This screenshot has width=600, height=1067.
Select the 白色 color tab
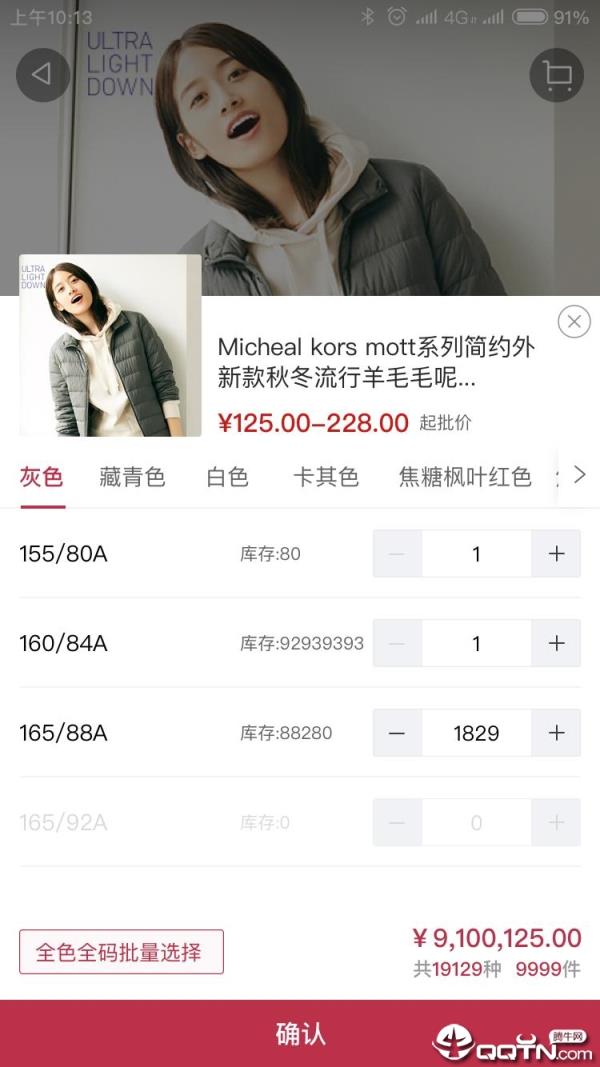click(x=227, y=477)
